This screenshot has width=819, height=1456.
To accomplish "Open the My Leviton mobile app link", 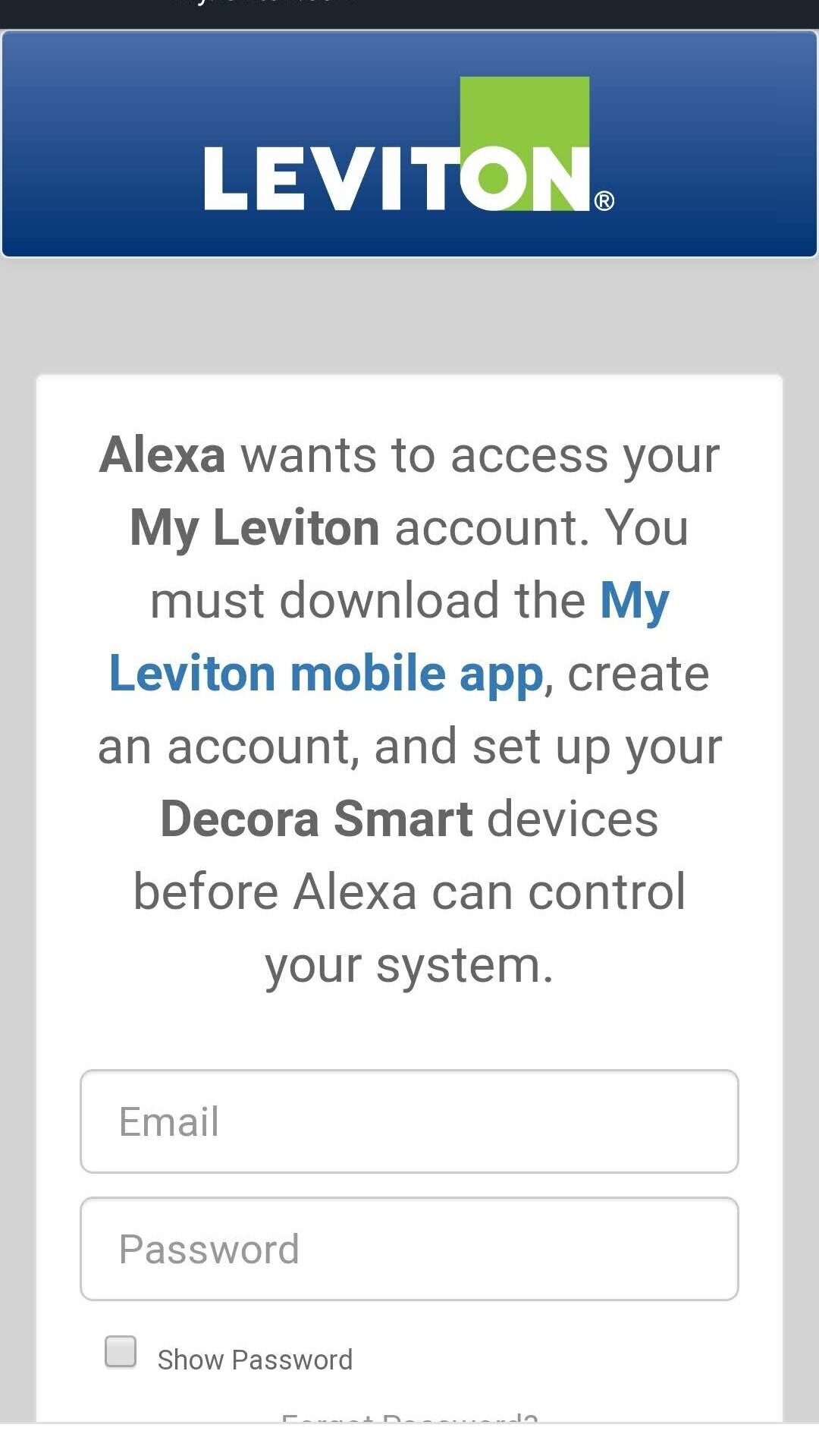I will click(326, 673).
